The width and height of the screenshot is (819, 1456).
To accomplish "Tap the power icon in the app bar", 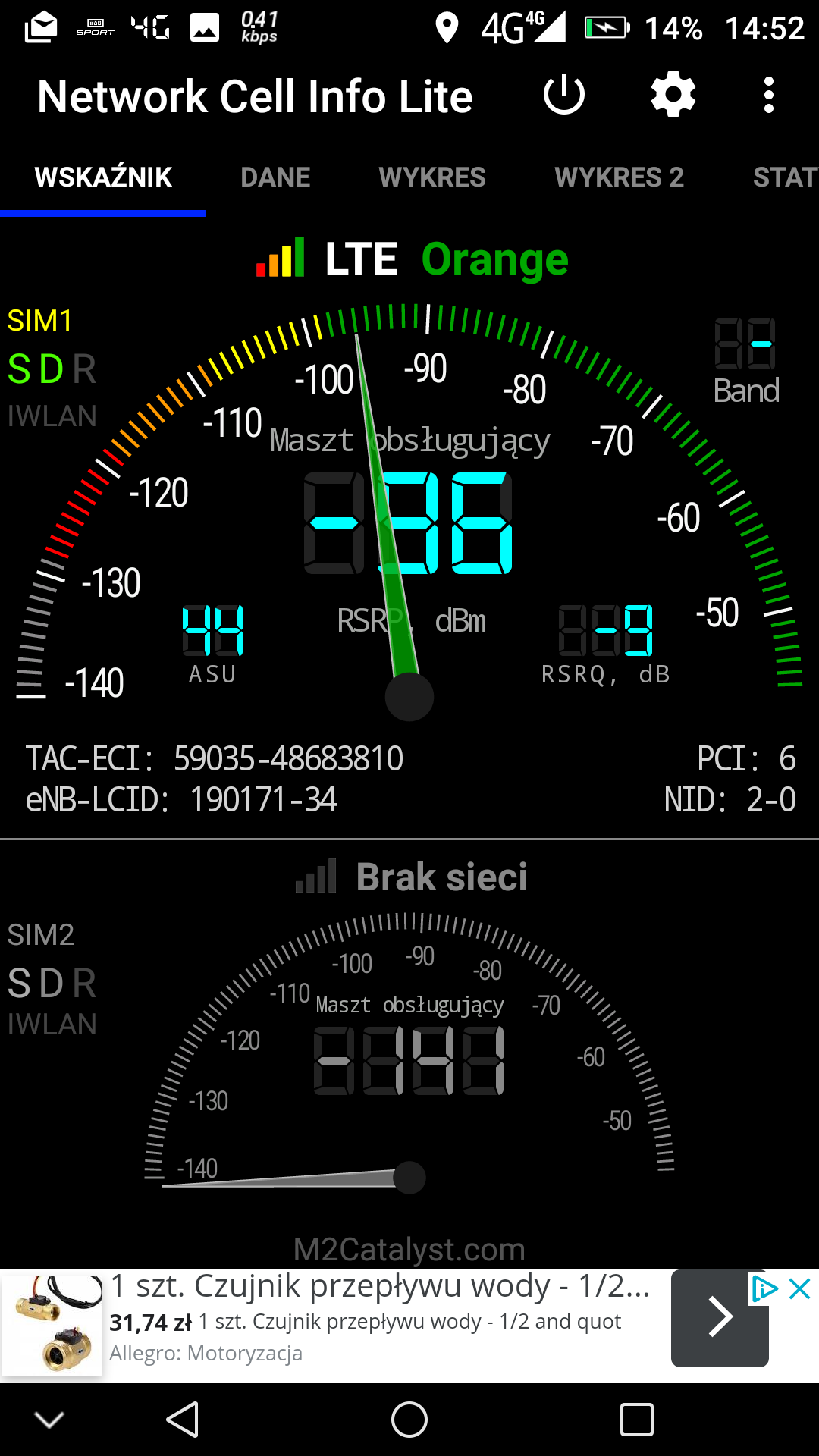I will point(564,96).
